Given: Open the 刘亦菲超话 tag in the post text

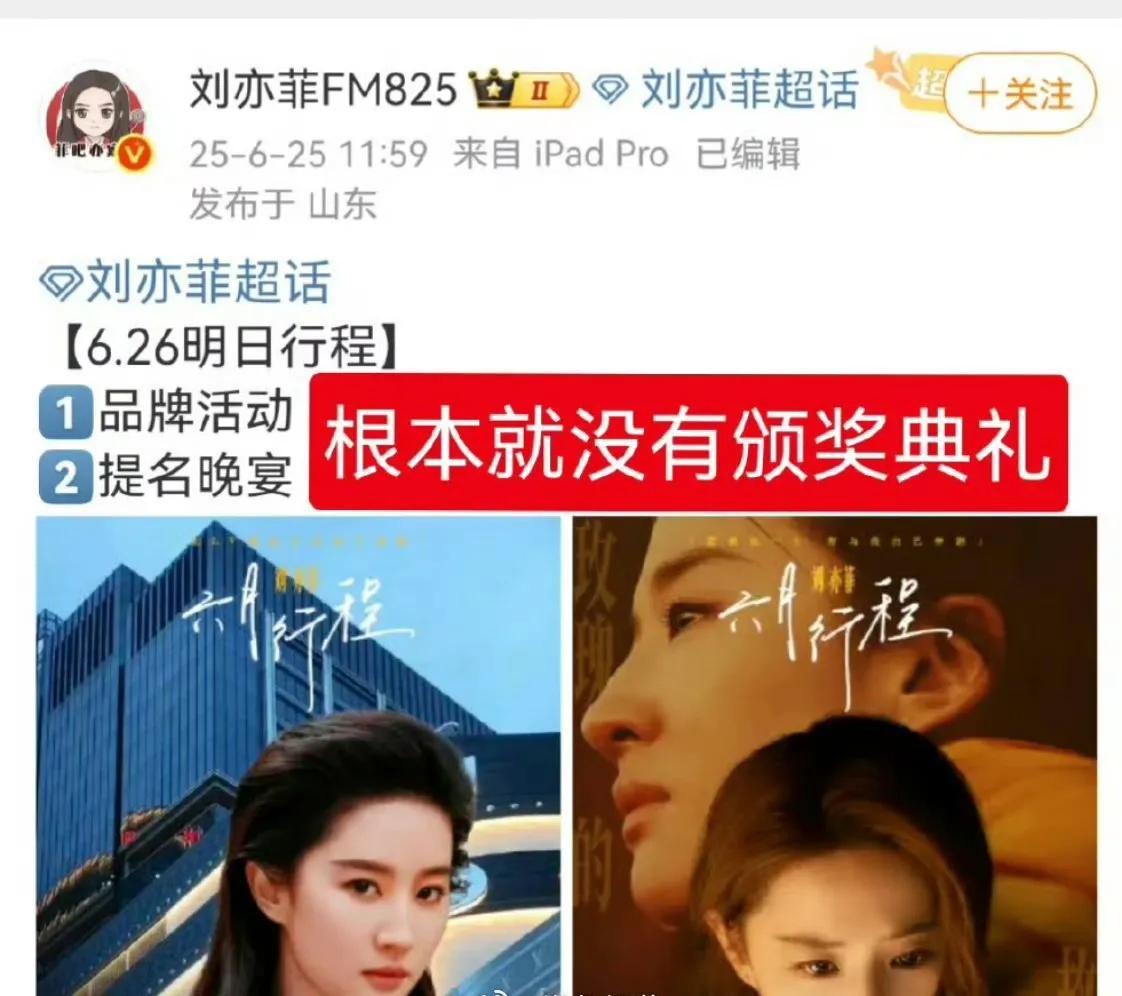Looking at the screenshot, I should 207,283.
